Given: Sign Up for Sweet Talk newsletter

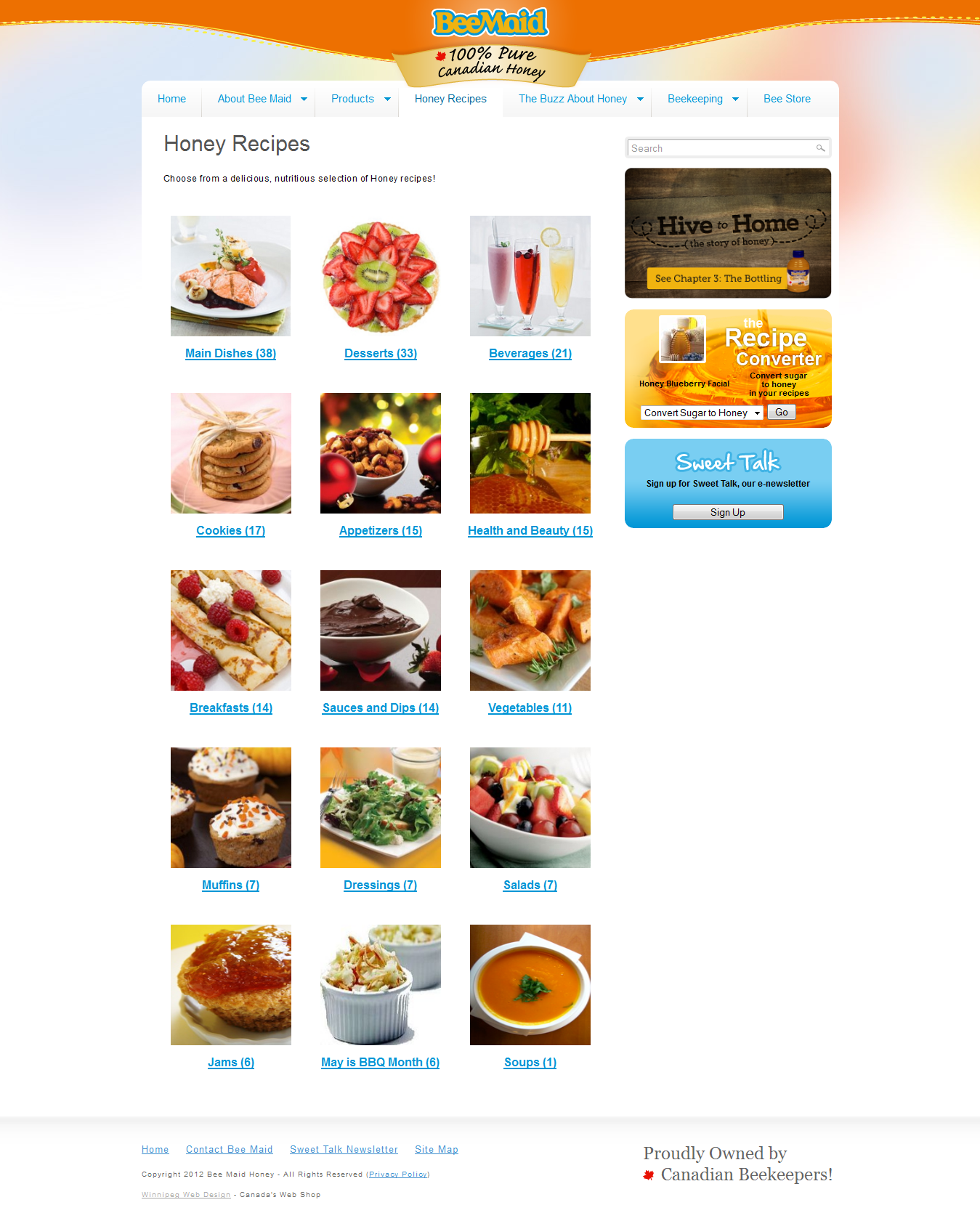Looking at the screenshot, I should pyautogui.click(x=728, y=512).
